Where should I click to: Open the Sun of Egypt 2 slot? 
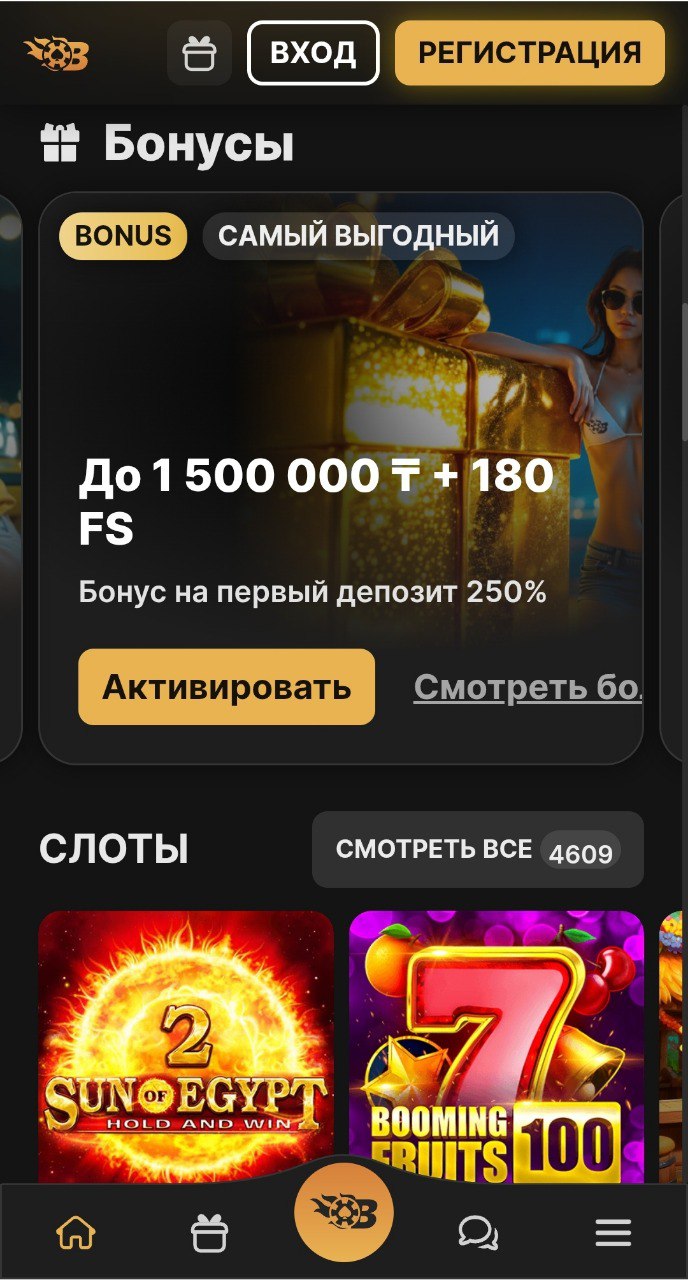[186, 1045]
